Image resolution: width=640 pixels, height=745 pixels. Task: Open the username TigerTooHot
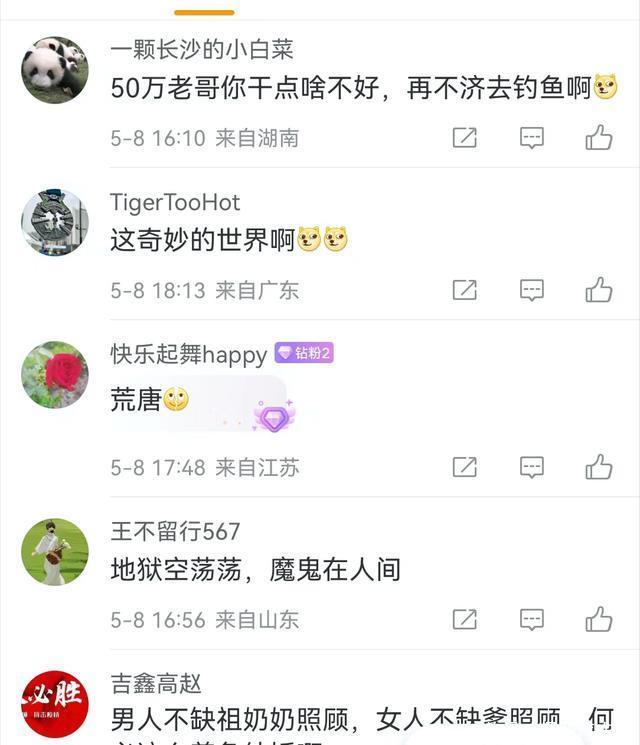175,202
